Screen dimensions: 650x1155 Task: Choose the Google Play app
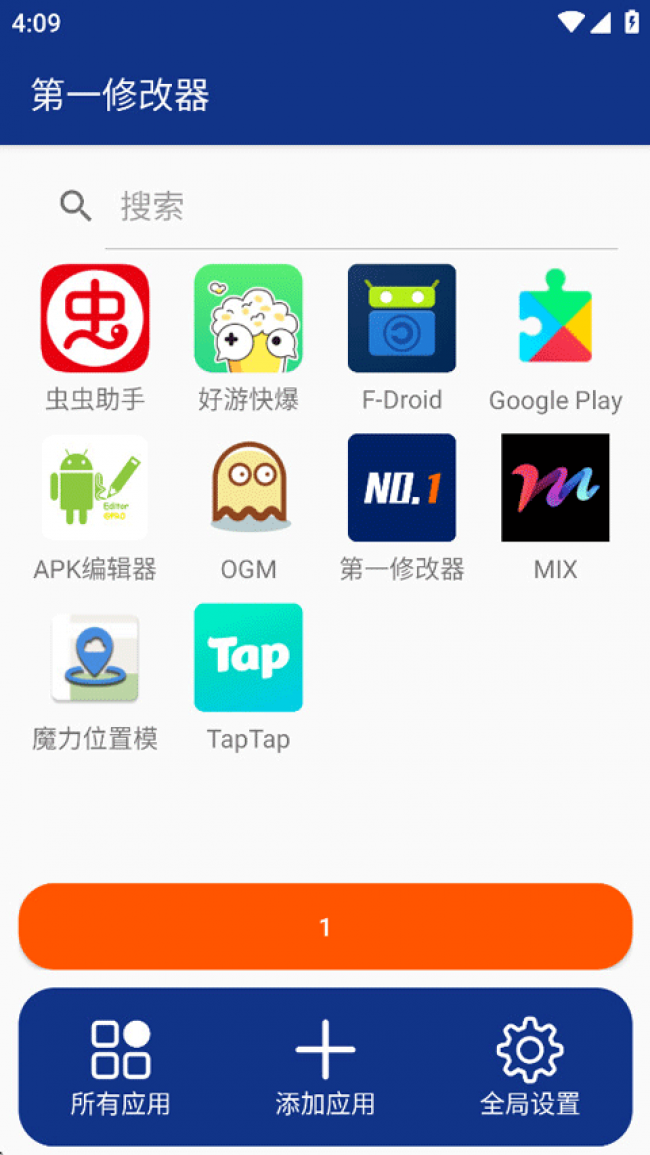click(555, 318)
